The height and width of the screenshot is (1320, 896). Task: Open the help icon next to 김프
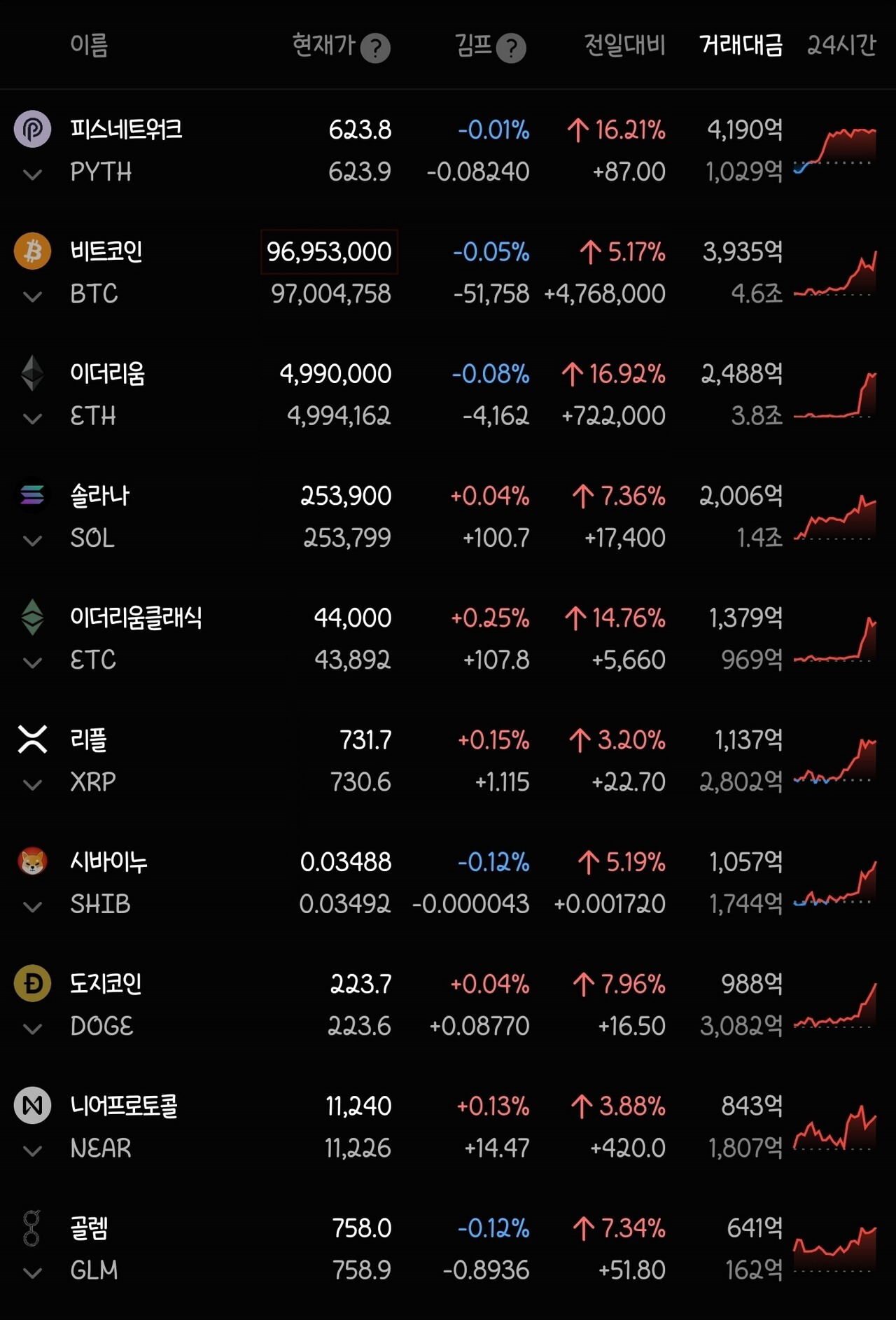[511, 48]
